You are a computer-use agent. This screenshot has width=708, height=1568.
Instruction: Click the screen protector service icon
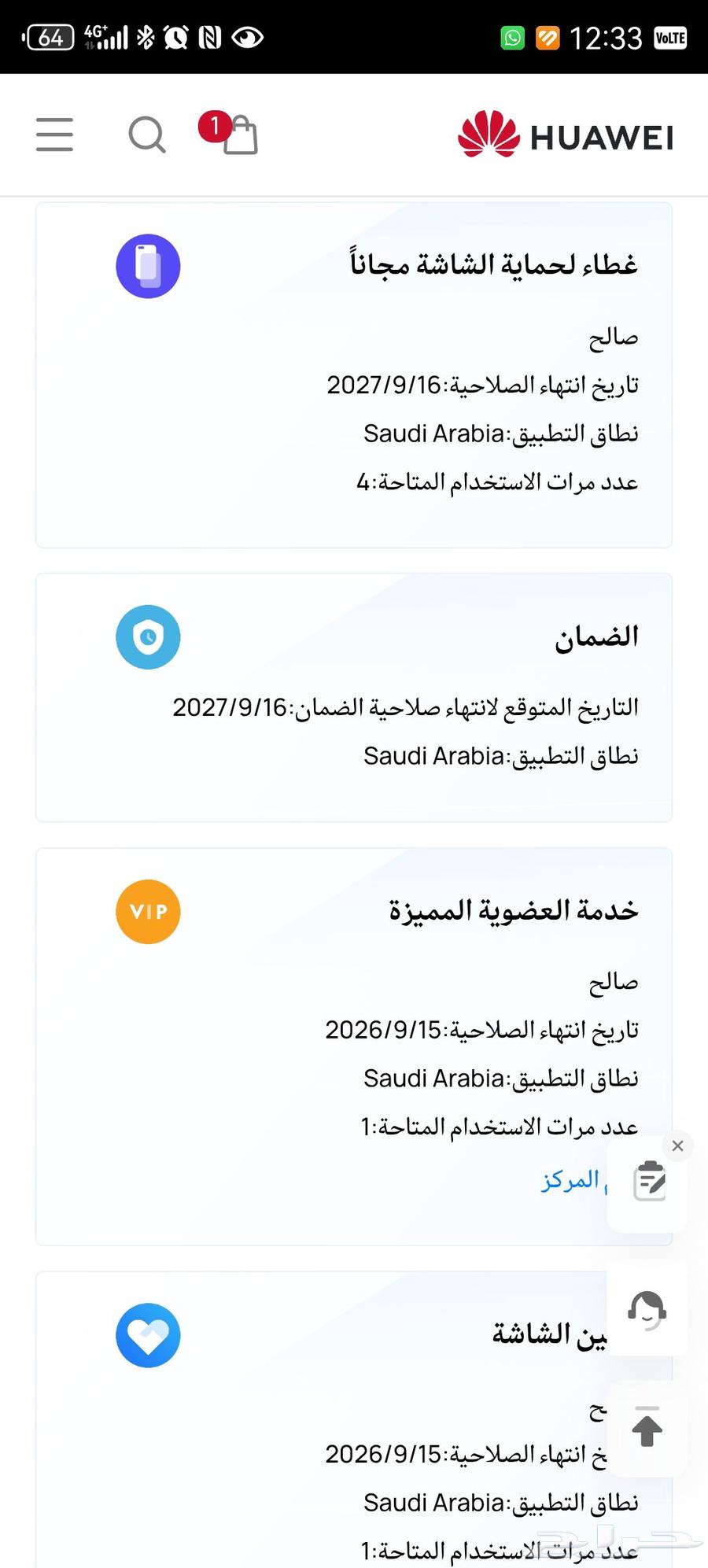148,266
